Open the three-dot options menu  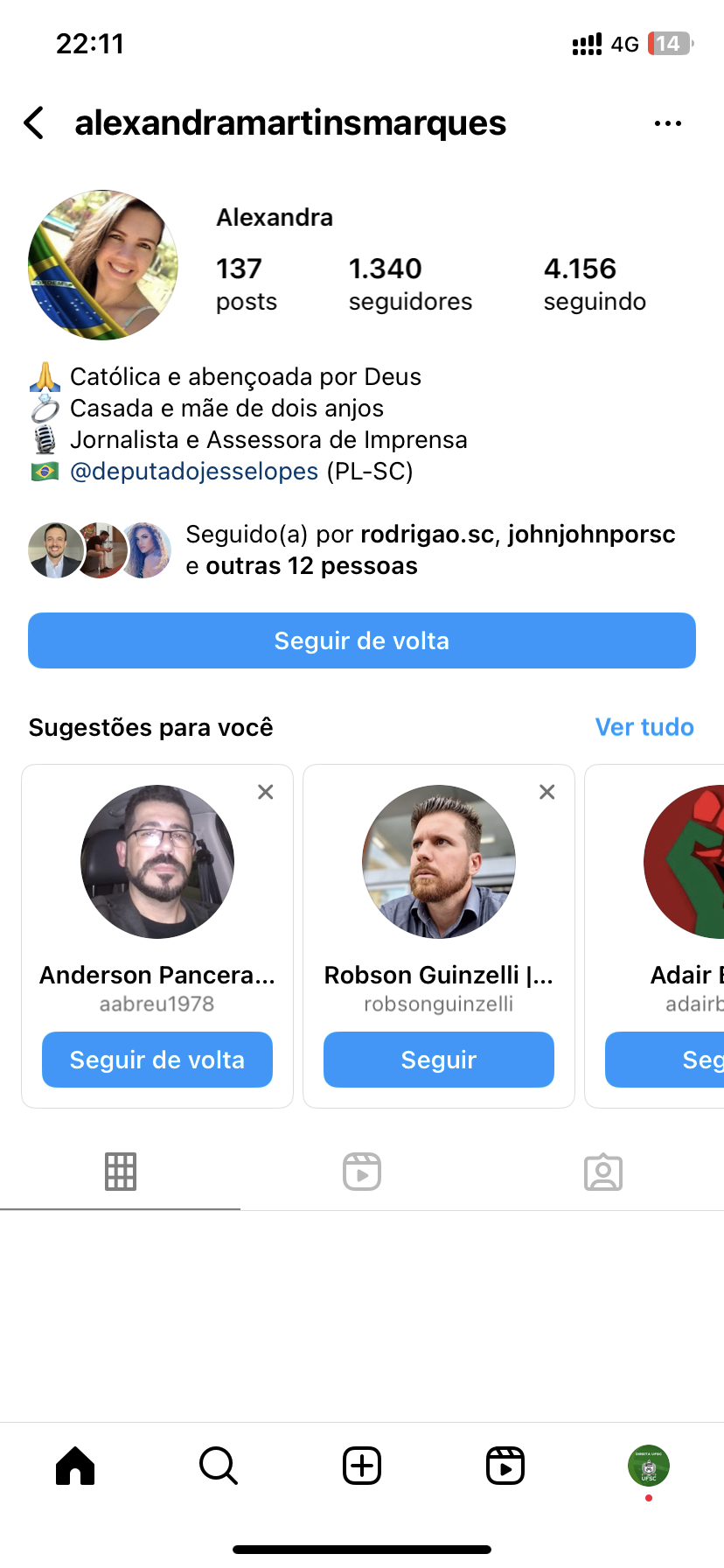click(667, 123)
